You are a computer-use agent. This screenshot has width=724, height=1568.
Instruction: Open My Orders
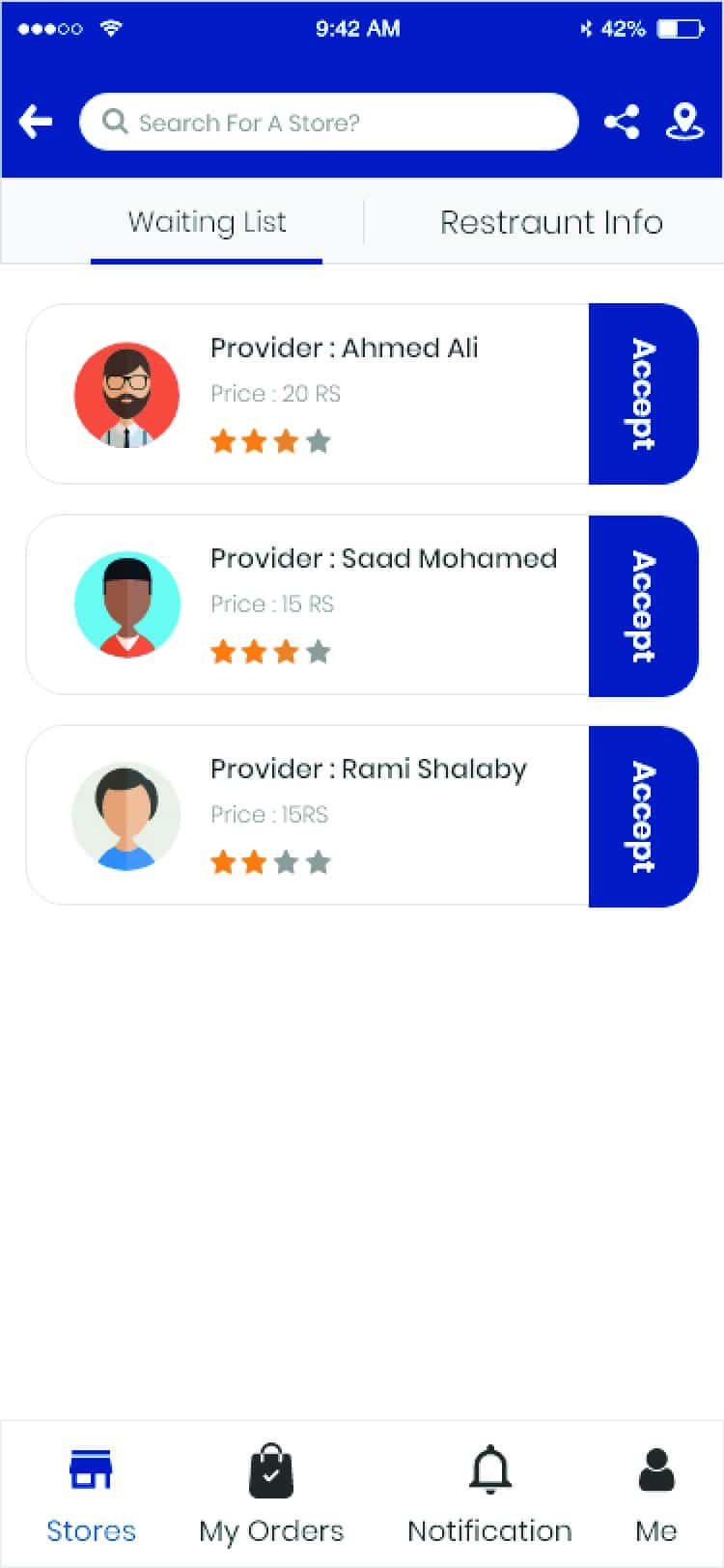[x=271, y=1495]
